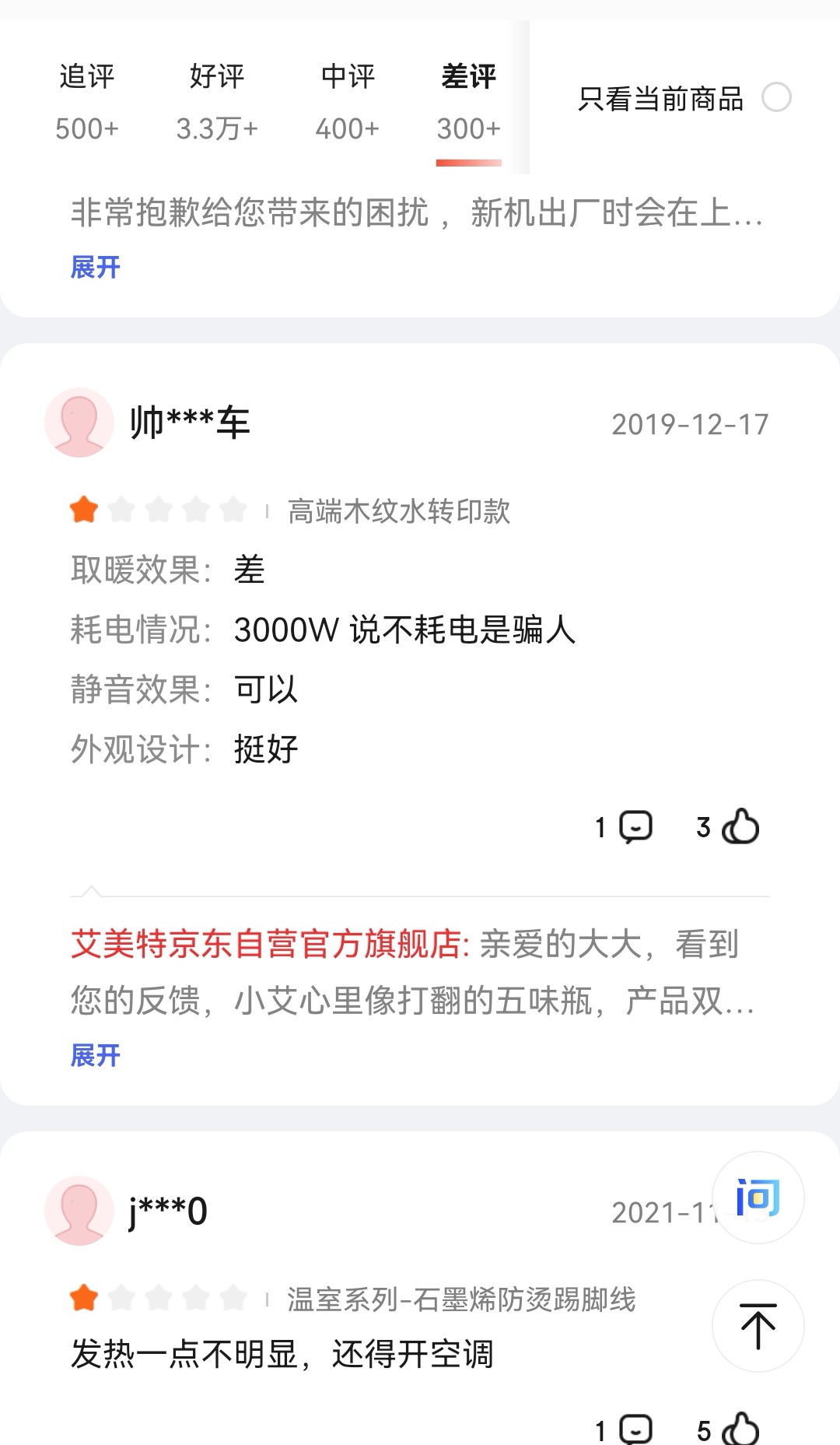Open the 问 ask floating button
Viewport: 840px width, 1445px height.
pyautogui.click(x=758, y=1198)
